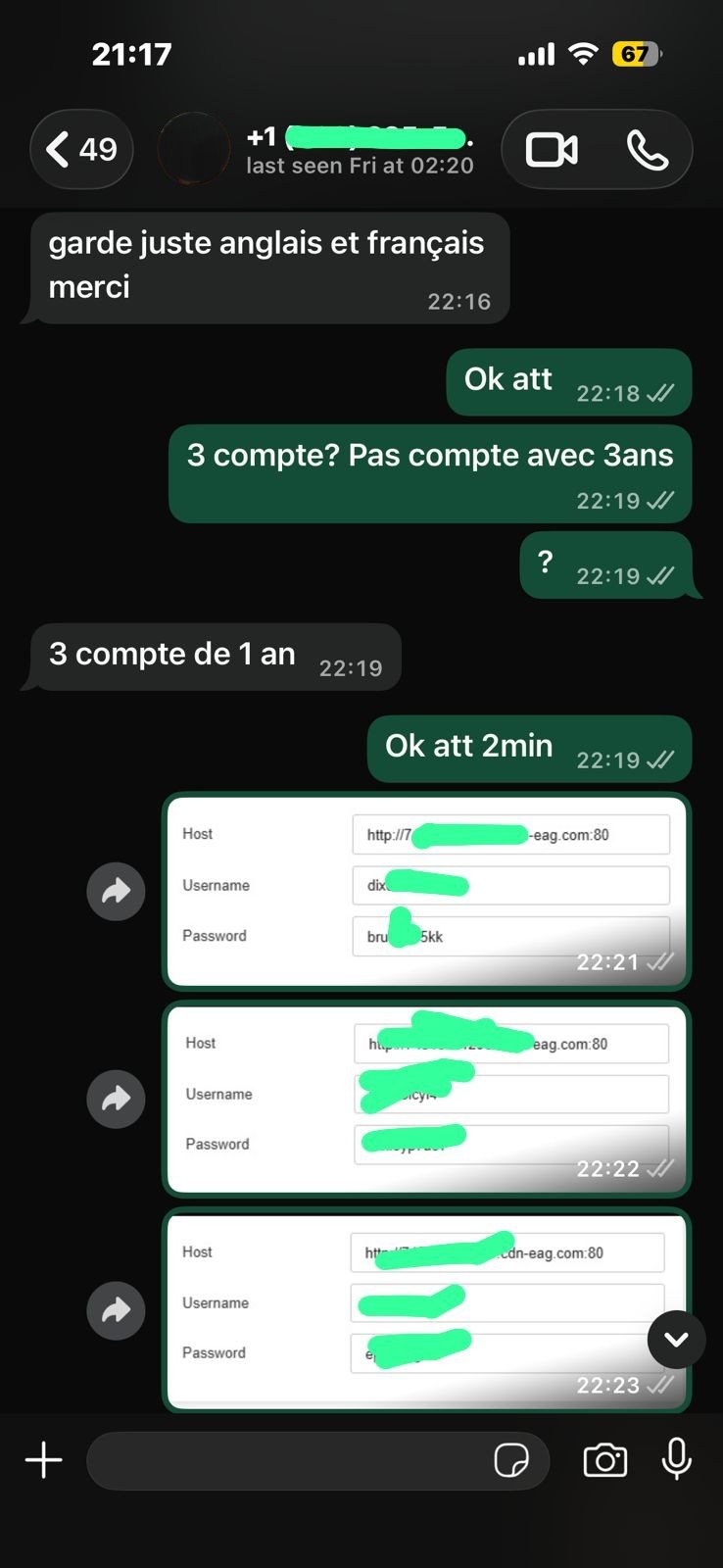This screenshot has width=723, height=1568.
Task: Jump to latest messages with the down chevron
Action: tap(676, 1340)
